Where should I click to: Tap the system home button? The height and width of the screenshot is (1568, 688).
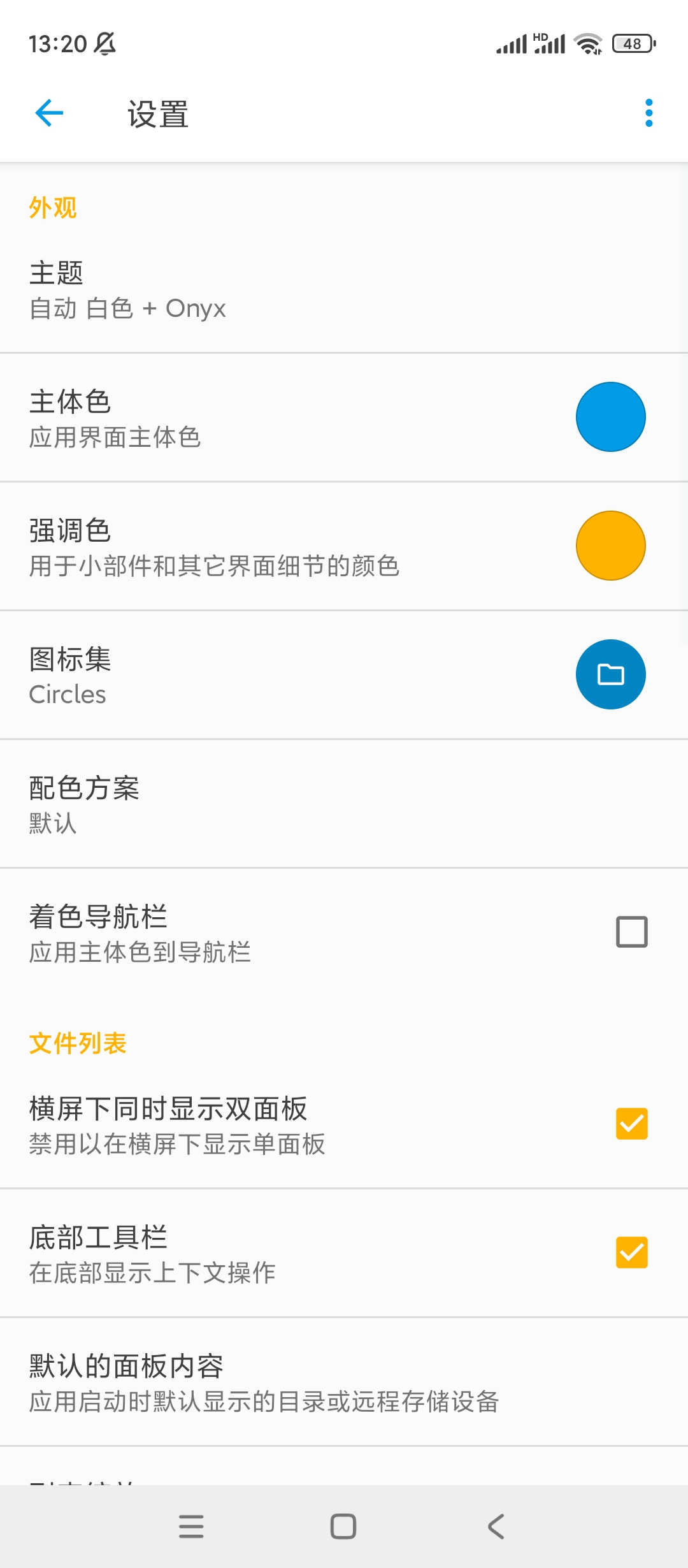click(343, 1527)
